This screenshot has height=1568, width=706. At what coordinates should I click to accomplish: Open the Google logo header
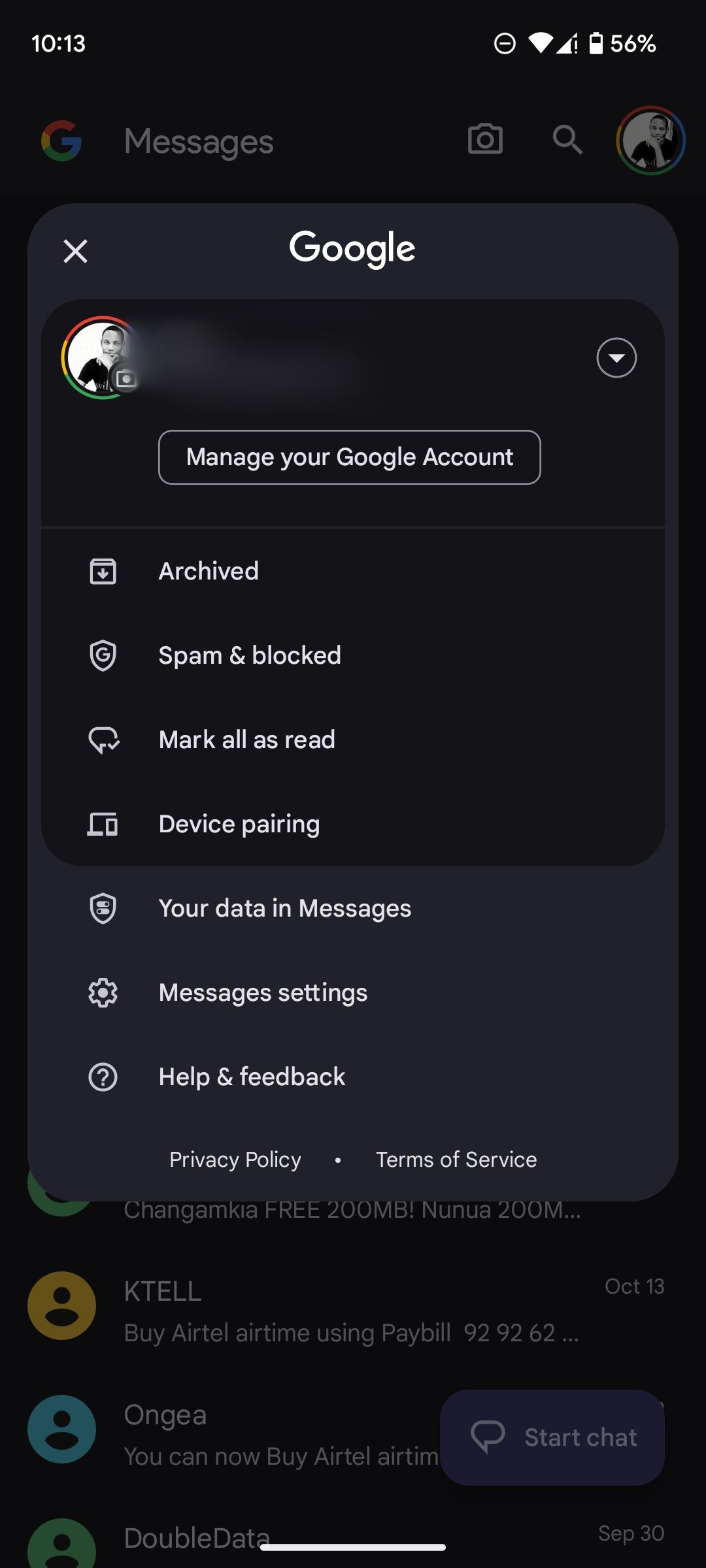click(352, 248)
